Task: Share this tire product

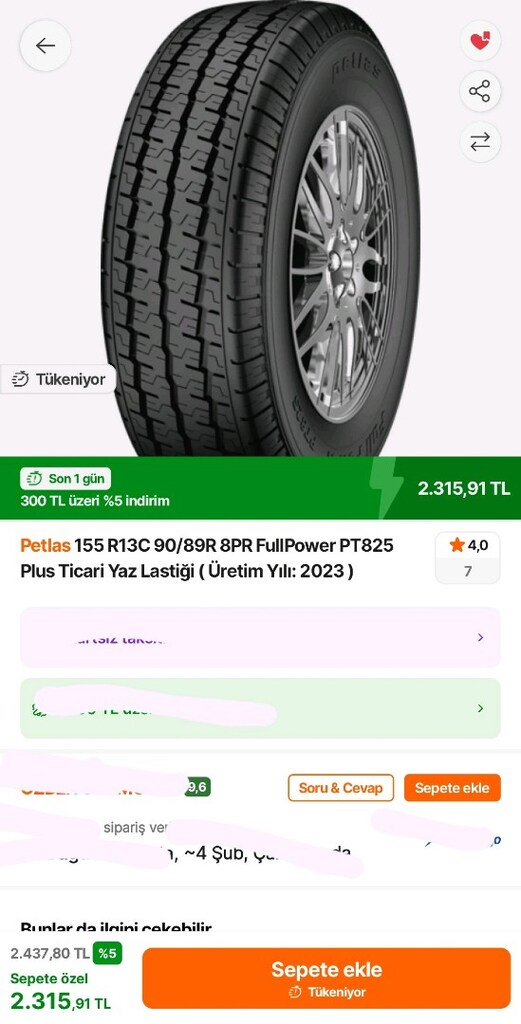Action: (x=480, y=91)
